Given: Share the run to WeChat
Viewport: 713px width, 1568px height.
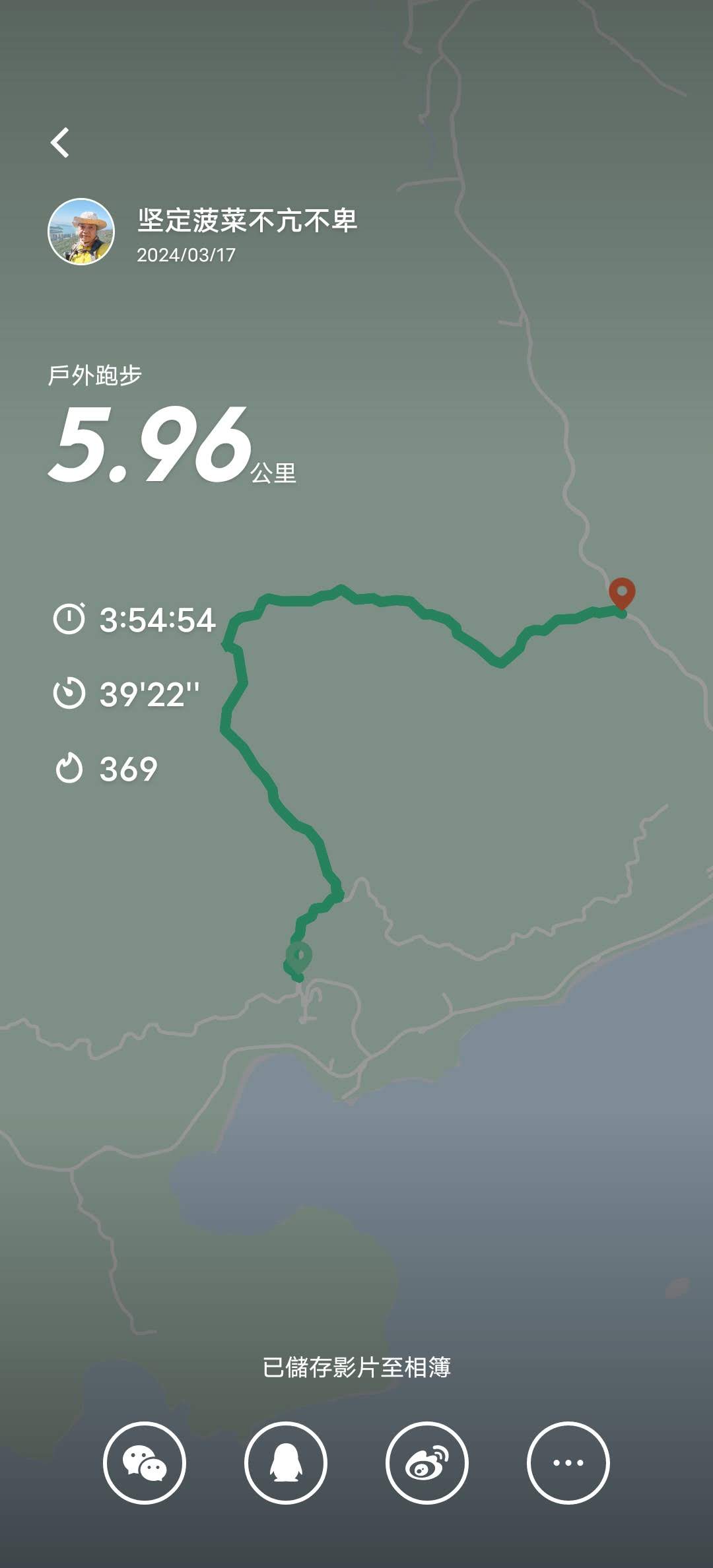Looking at the screenshot, I should (145, 1462).
